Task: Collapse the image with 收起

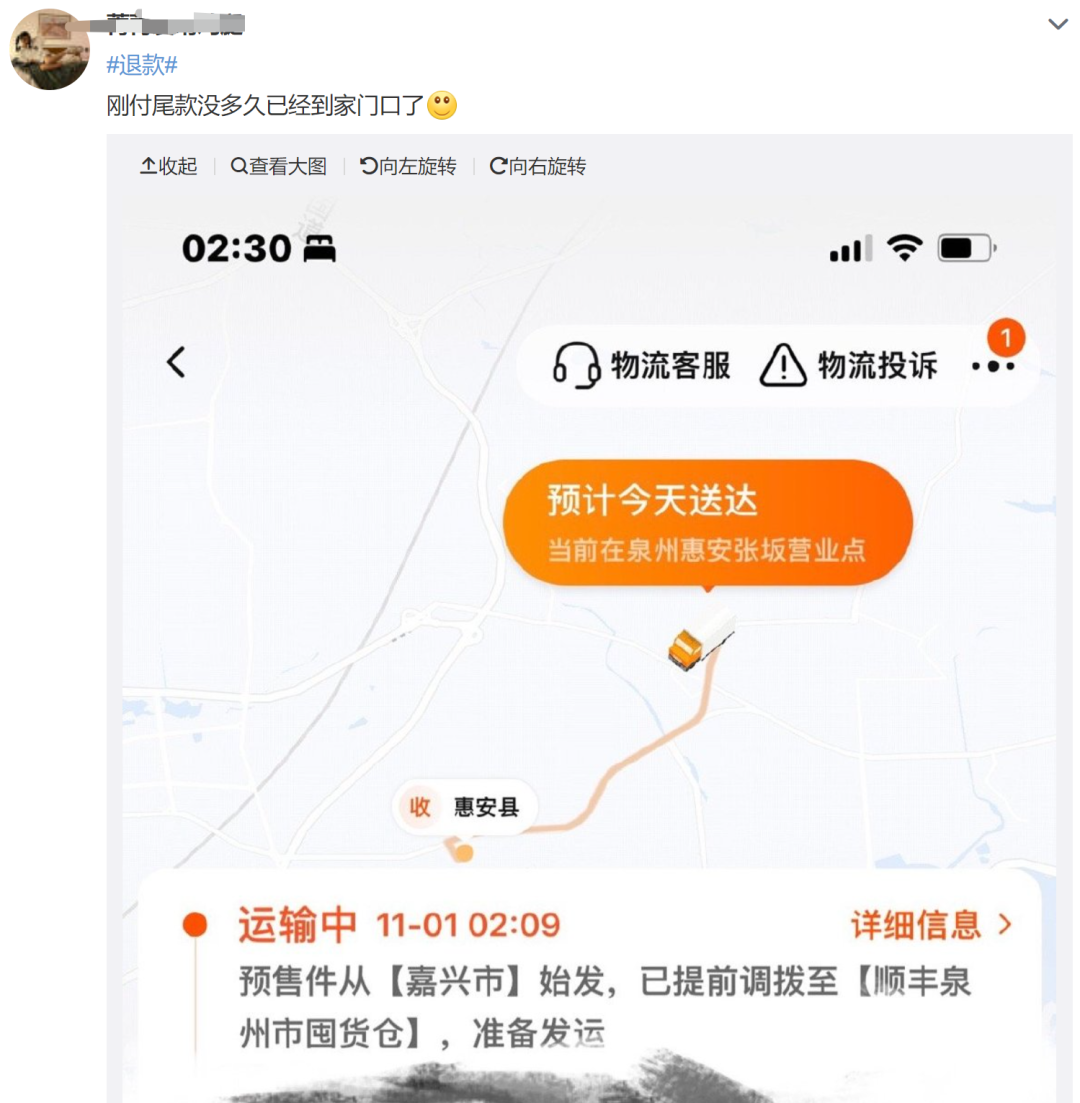Action: pyautogui.click(x=169, y=167)
